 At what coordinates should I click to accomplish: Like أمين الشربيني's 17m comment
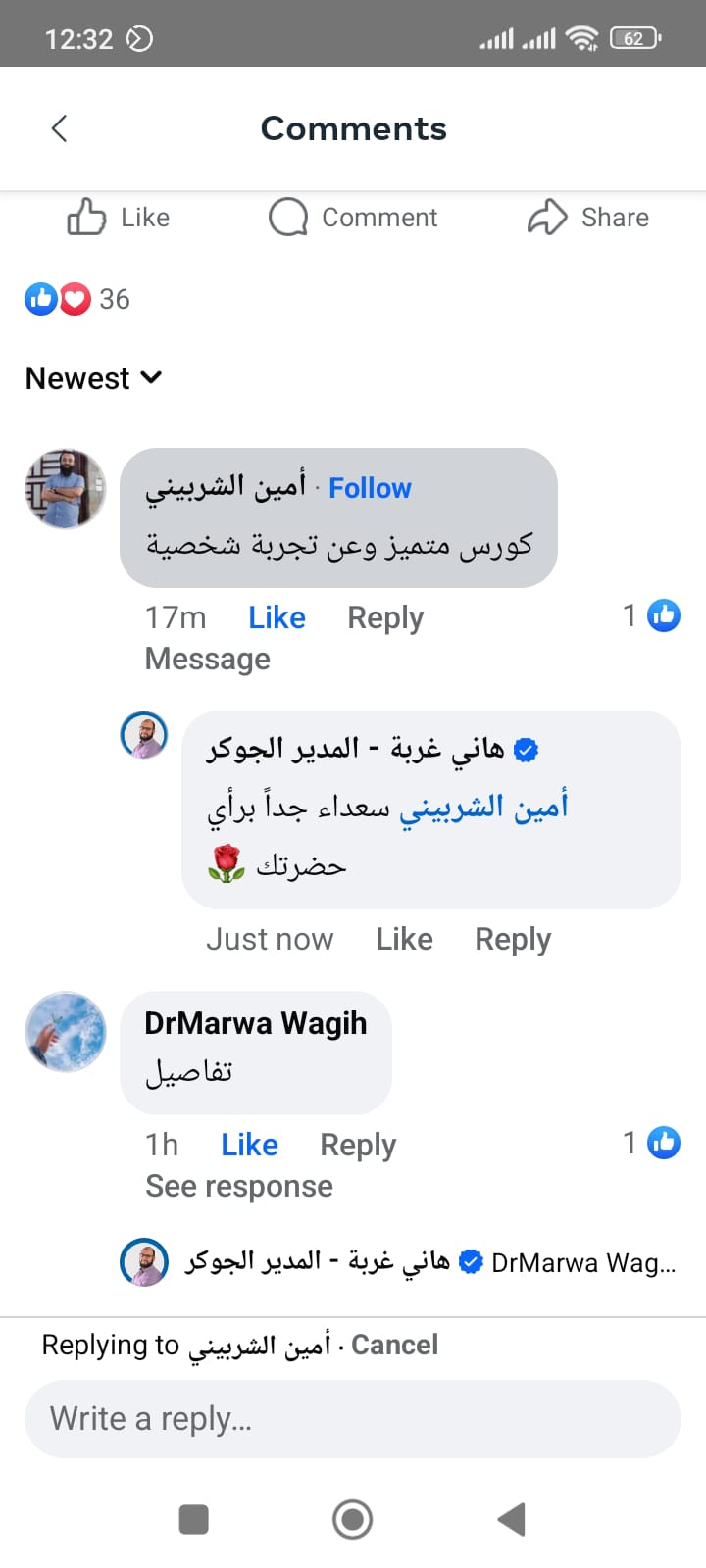click(x=277, y=617)
